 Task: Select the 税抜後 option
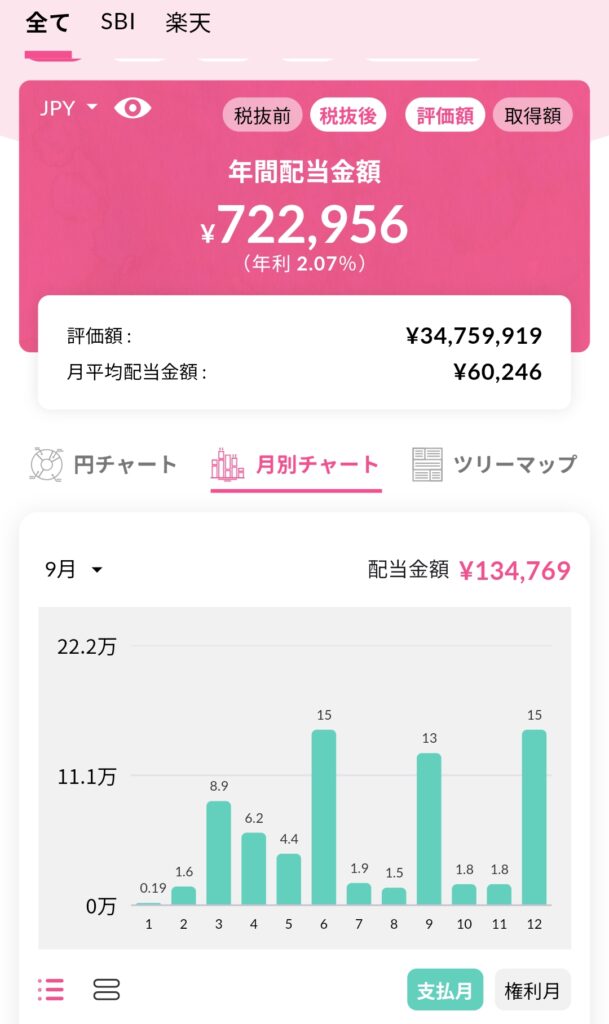click(x=348, y=115)
